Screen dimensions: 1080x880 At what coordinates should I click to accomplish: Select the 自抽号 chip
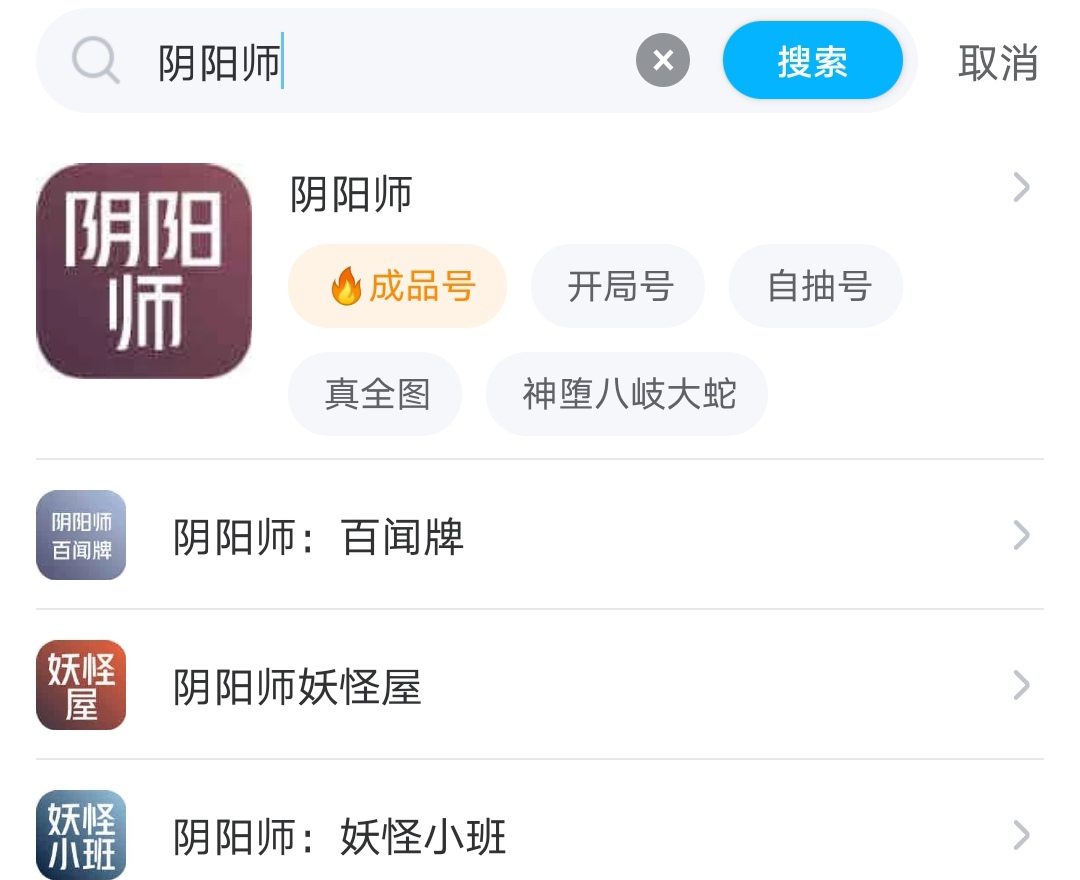tap(816, 286)
